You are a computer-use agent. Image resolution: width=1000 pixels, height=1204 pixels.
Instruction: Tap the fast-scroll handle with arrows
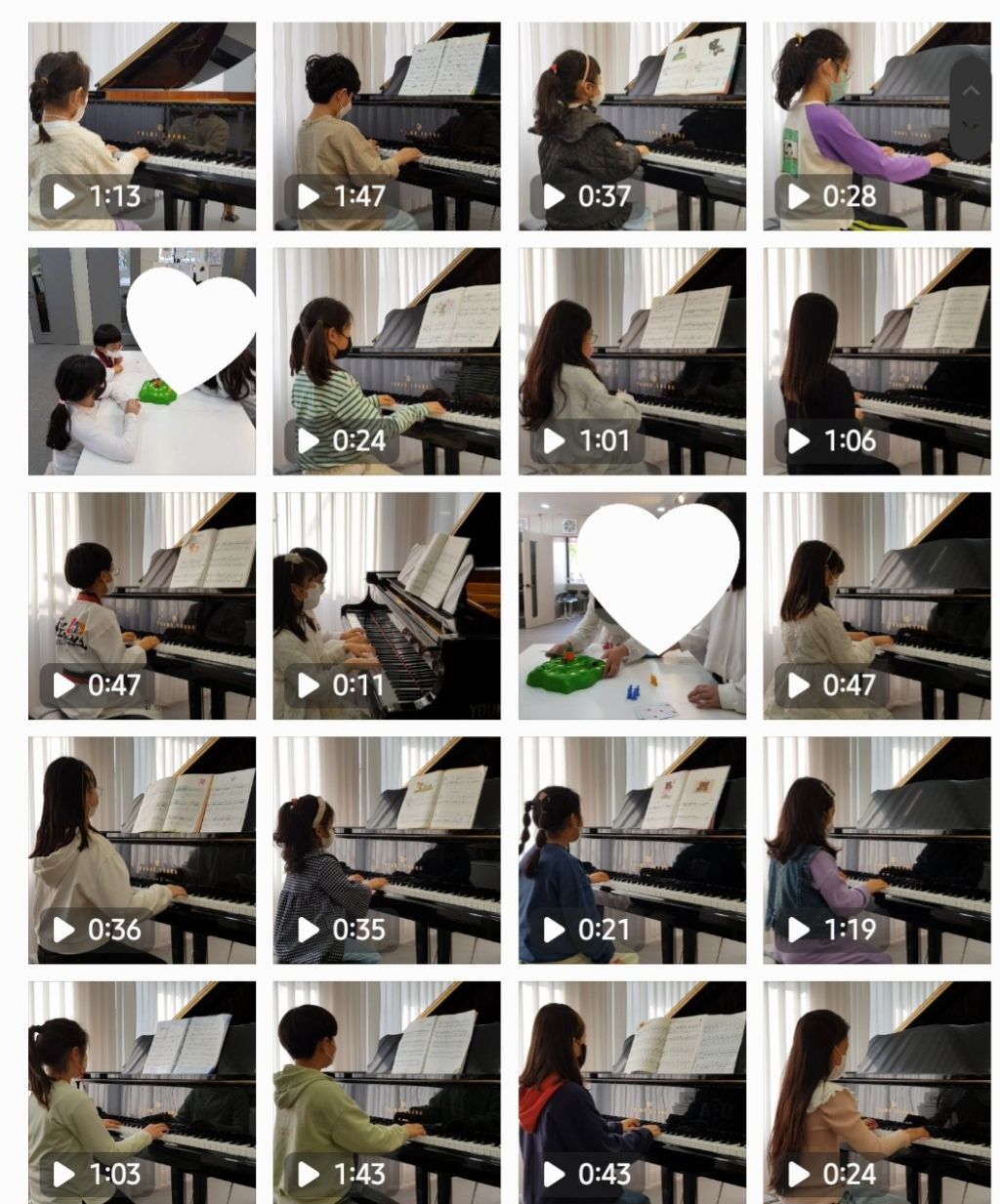(970, 107)
